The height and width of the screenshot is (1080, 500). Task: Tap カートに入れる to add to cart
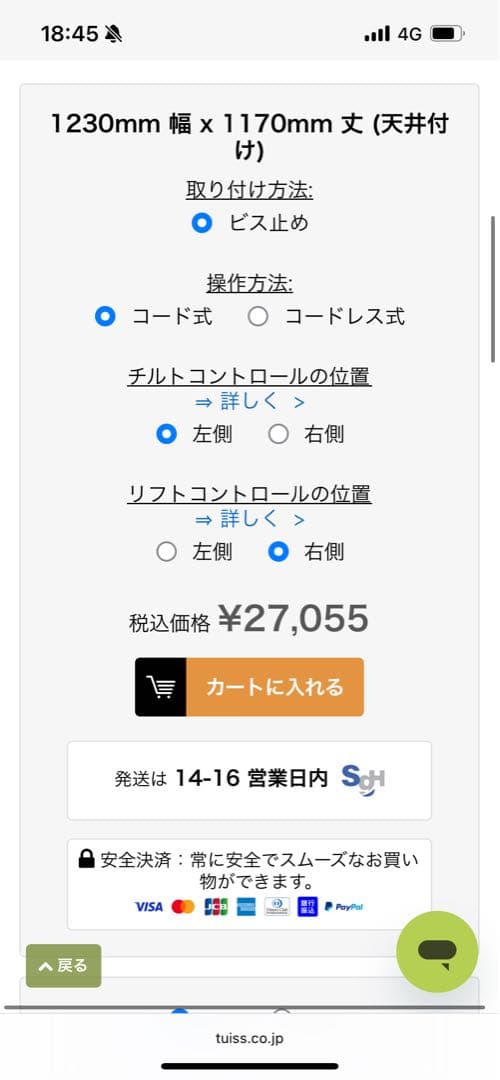click(x=249, y=687)
